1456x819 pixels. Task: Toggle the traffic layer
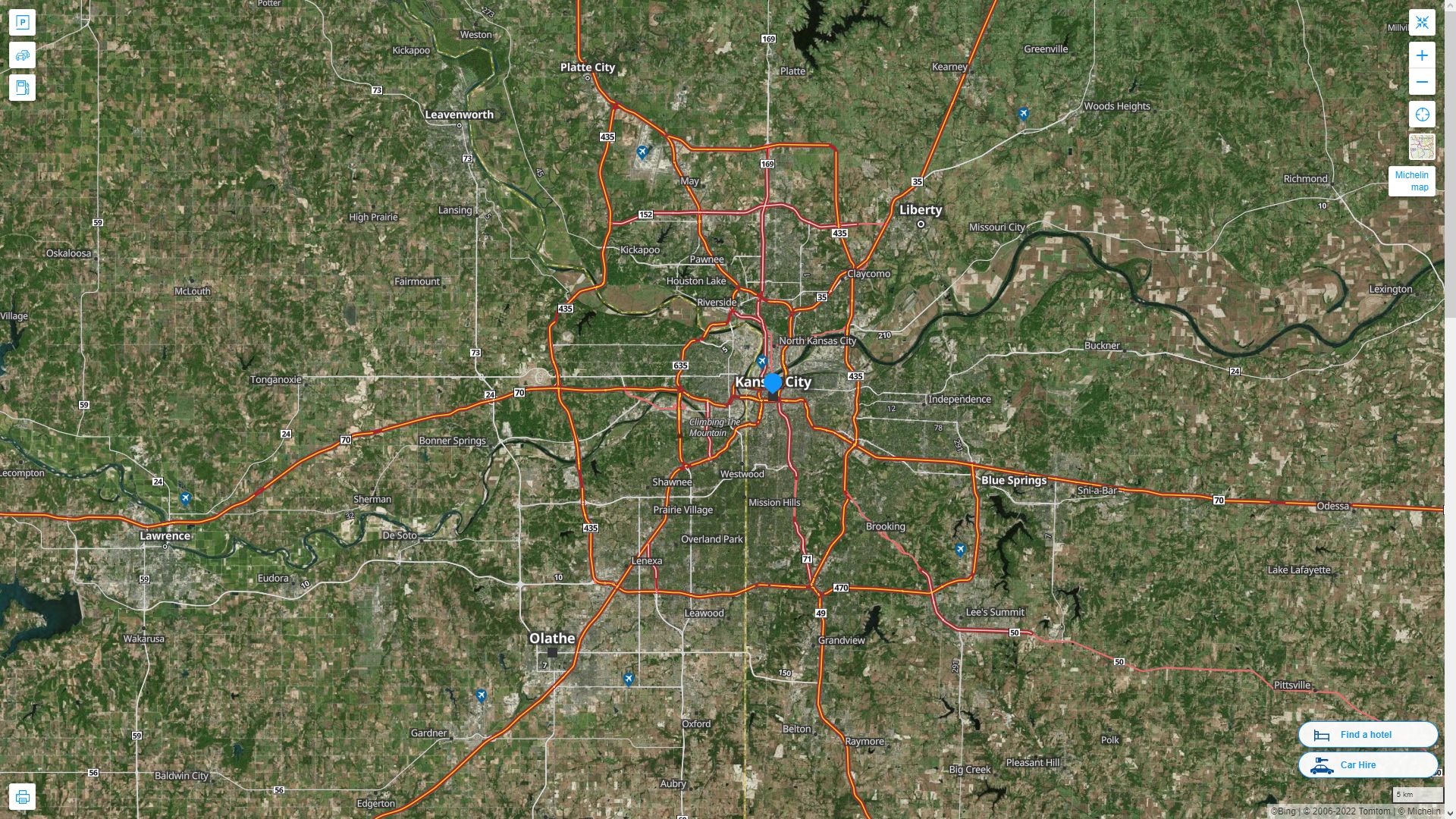(x=22, y=55)
